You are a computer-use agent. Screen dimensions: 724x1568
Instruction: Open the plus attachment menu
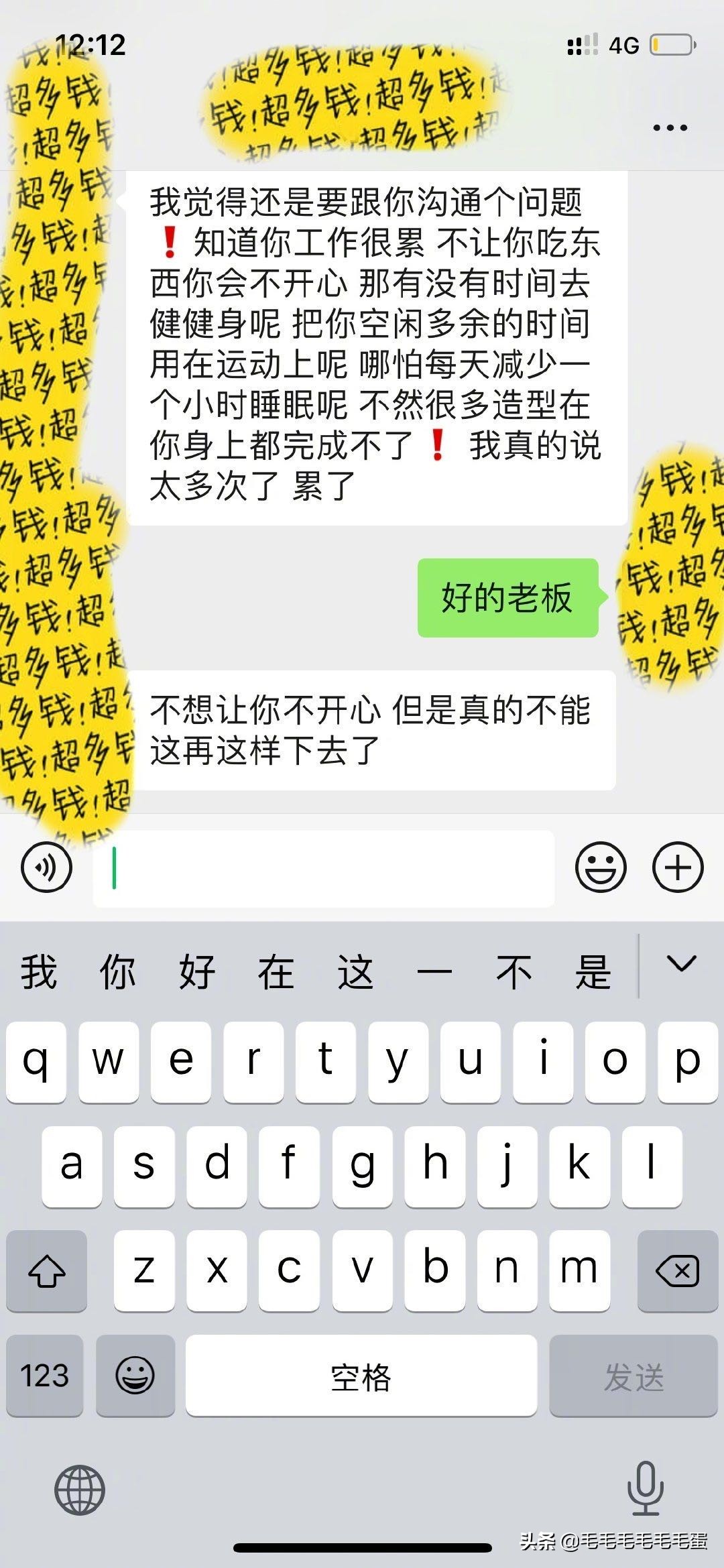tap(678, 867)
